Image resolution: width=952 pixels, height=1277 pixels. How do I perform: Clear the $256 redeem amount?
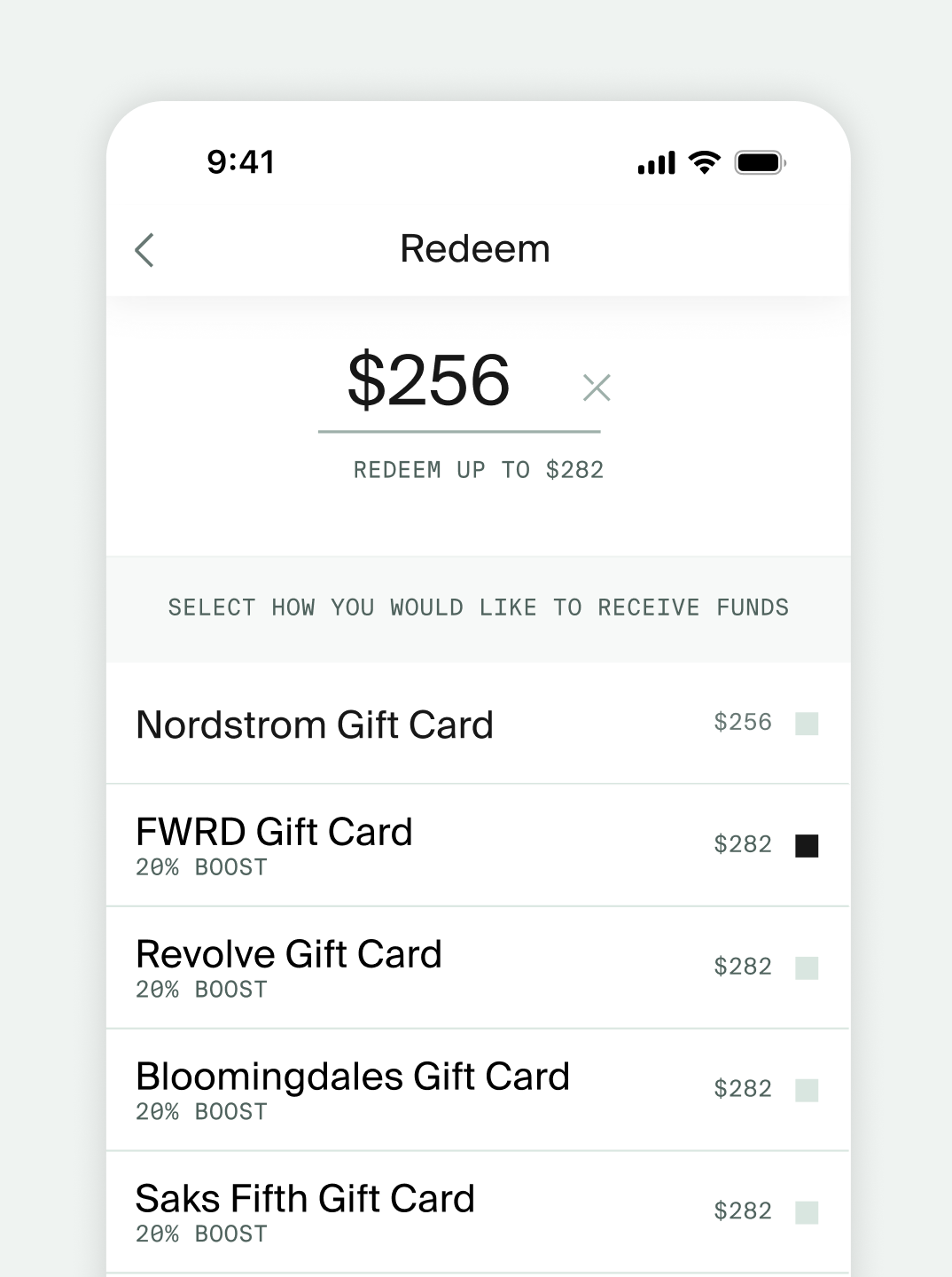coord(597,388)
